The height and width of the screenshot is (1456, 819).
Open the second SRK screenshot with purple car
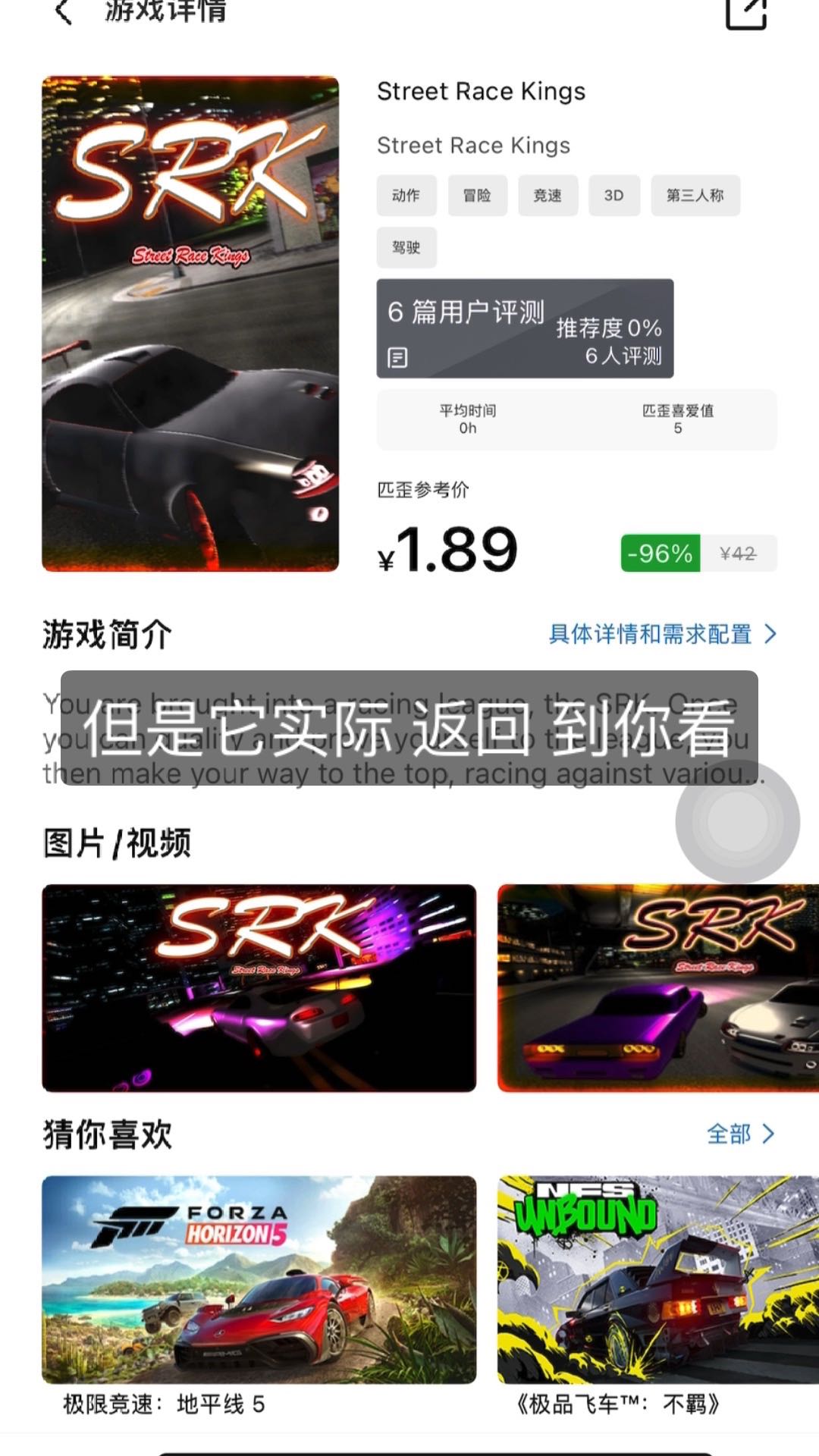(657, 987)
